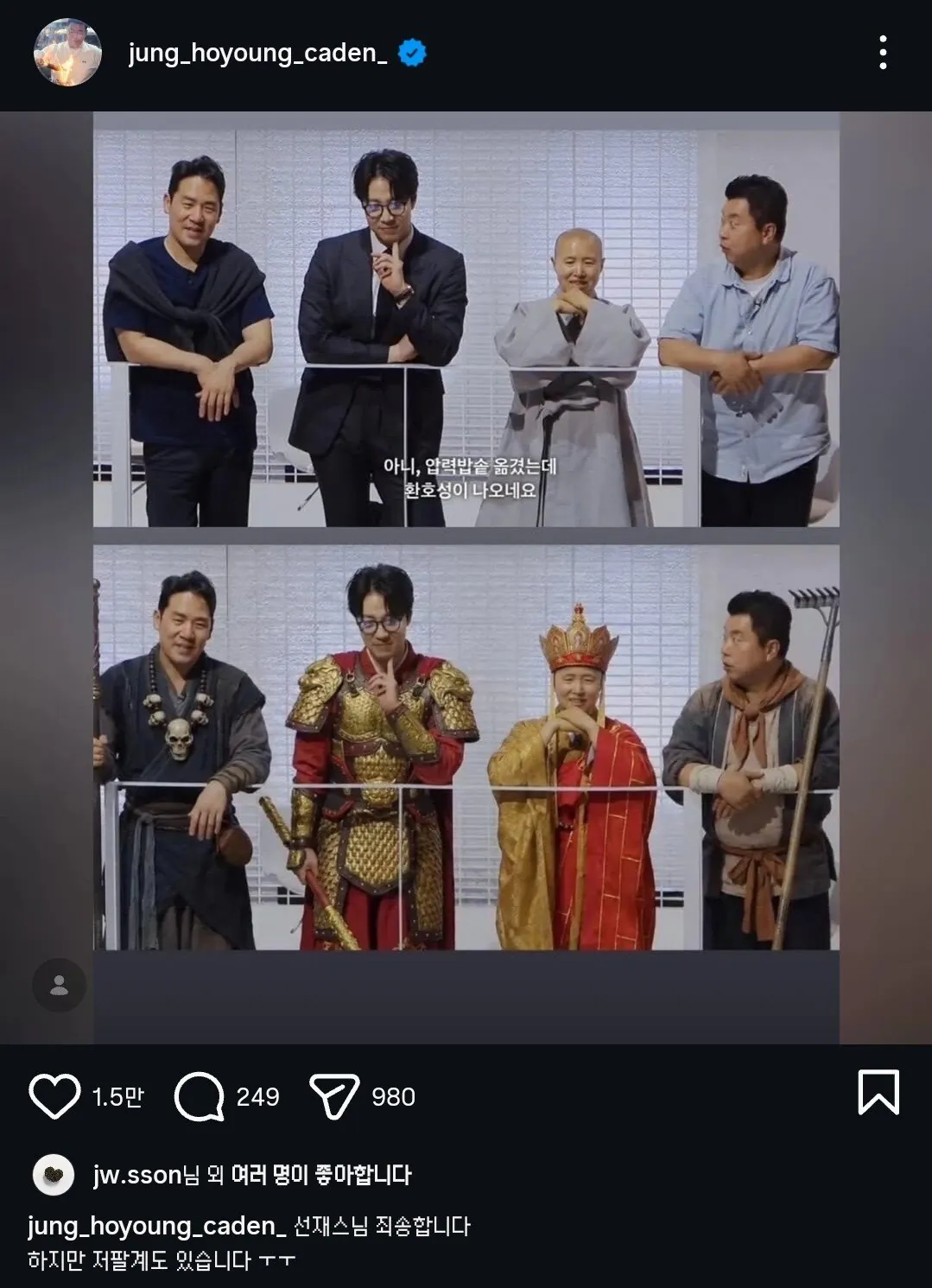Open the post overflow menu
This screenshot has height=1288, width=932.
coord(882,53)
